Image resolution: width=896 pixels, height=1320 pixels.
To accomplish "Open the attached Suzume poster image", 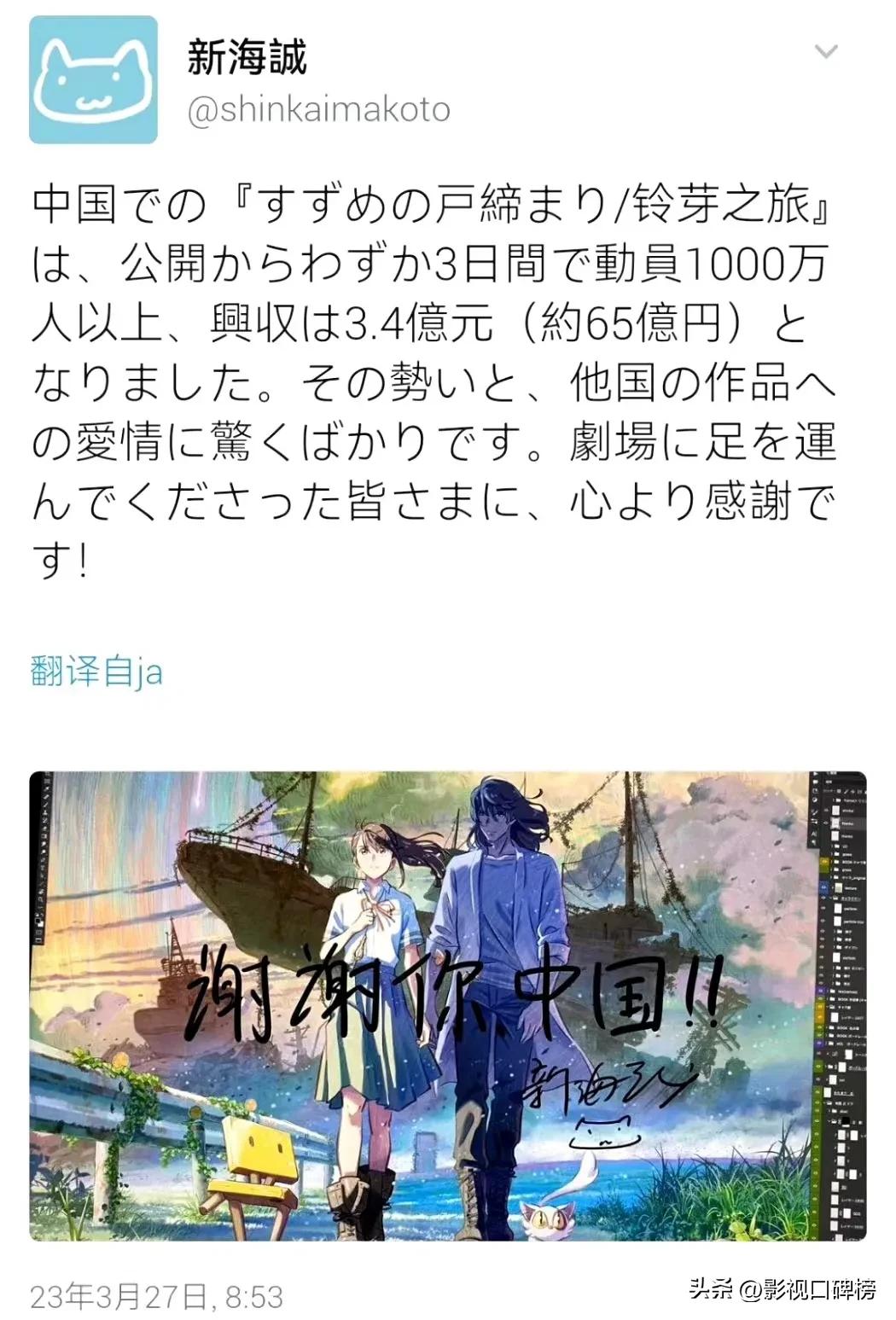I will click(447, 1005).
